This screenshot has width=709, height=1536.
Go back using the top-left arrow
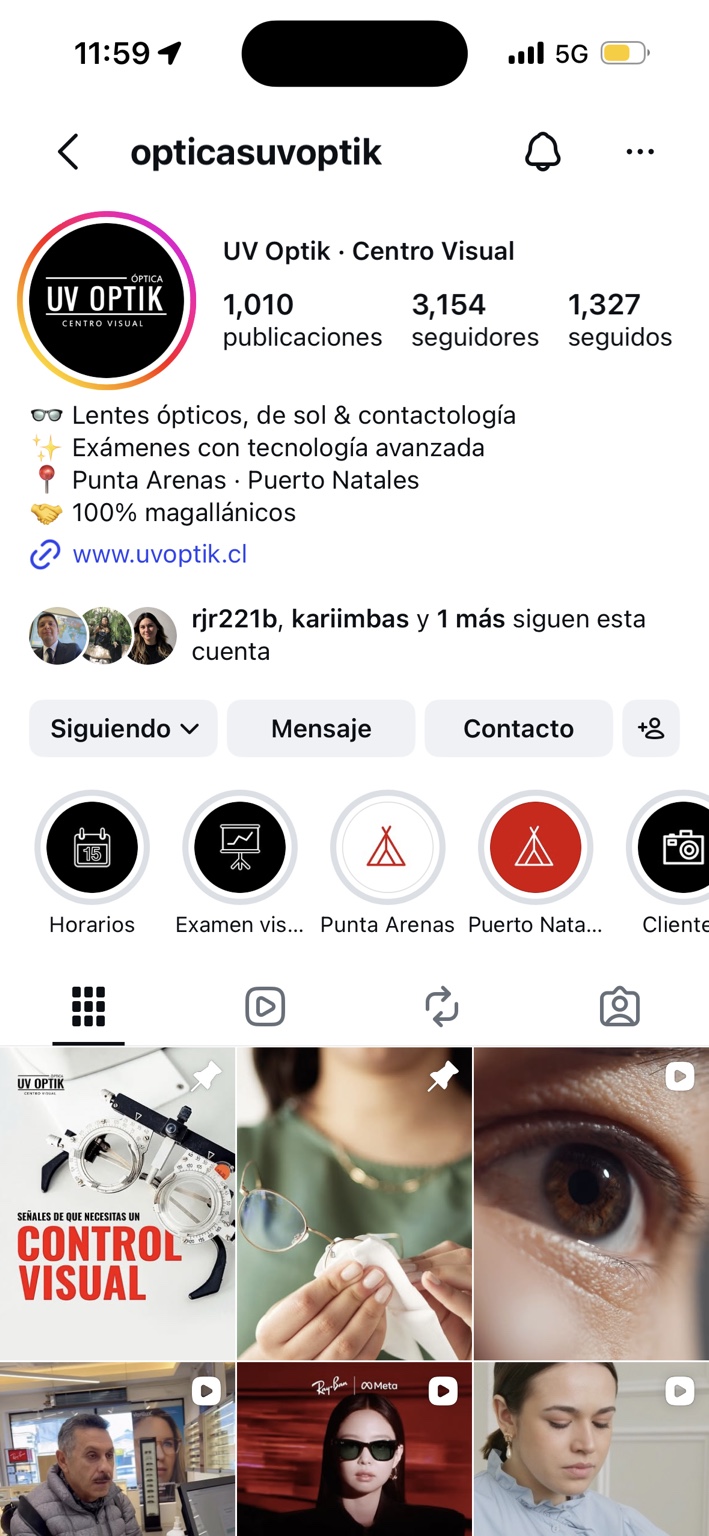pos(68,153)
